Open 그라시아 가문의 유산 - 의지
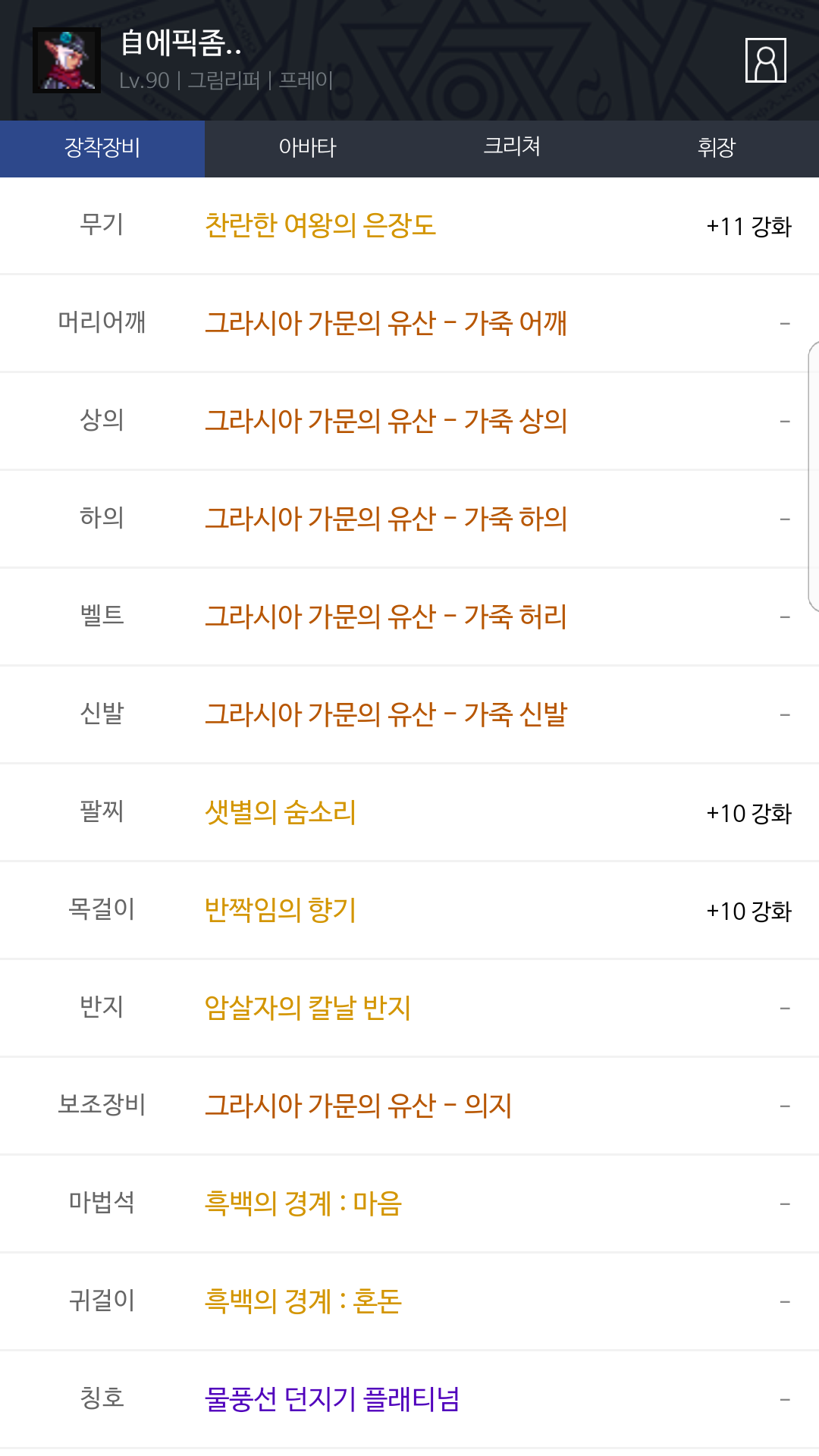 coord(359,1106)
